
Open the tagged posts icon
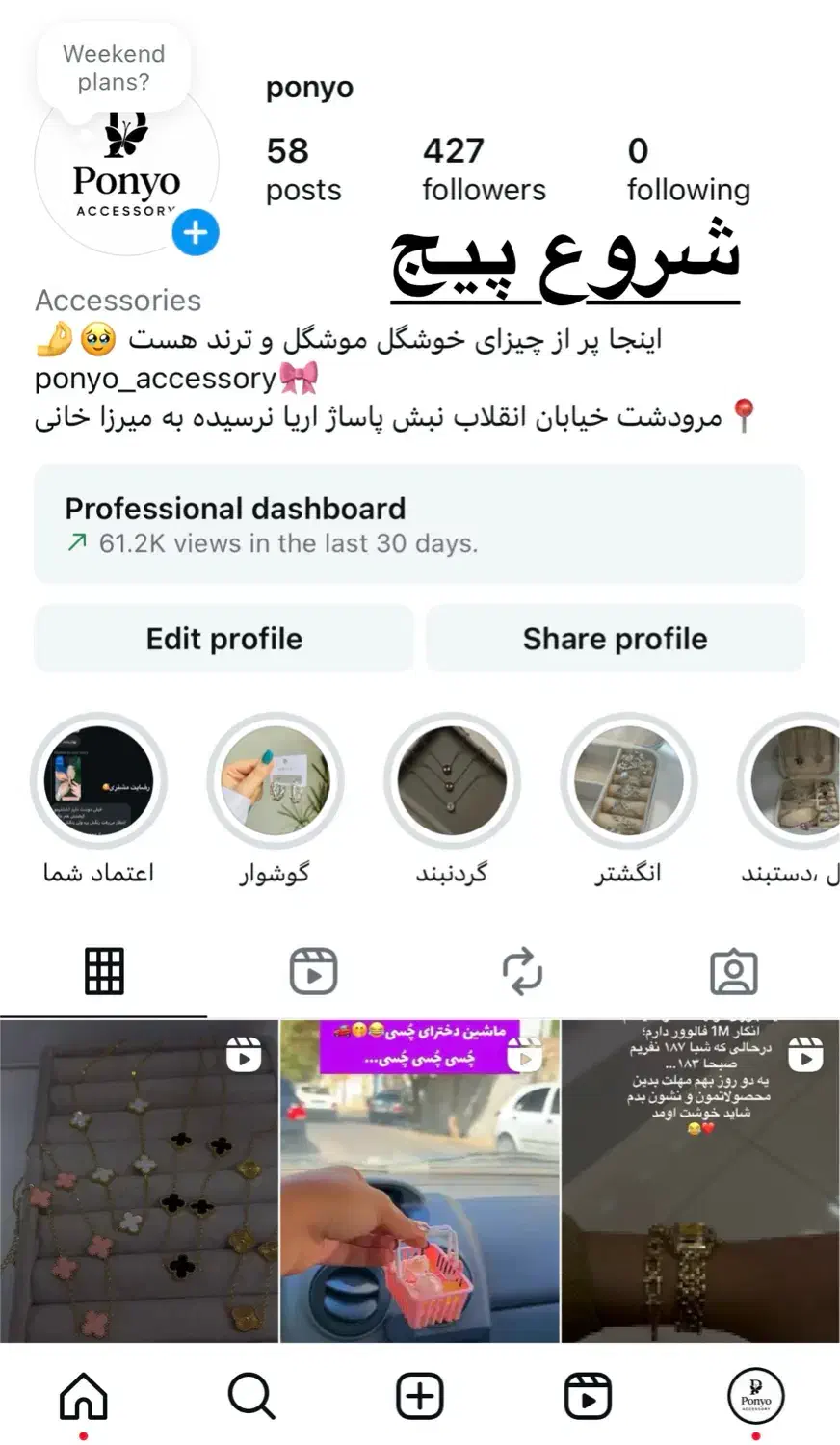coord(734,970)
